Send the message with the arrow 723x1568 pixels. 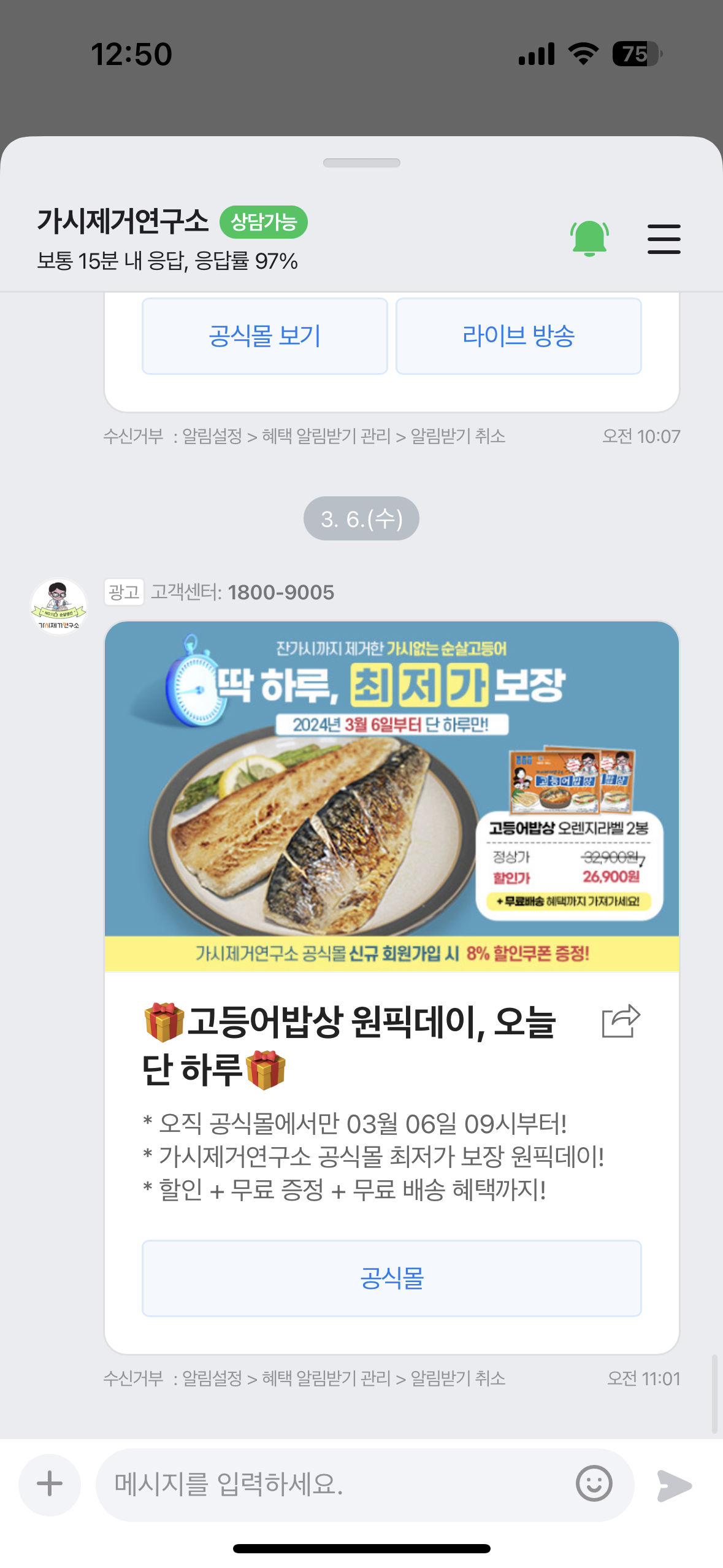pyautogui.click(x=674, y=1485)
